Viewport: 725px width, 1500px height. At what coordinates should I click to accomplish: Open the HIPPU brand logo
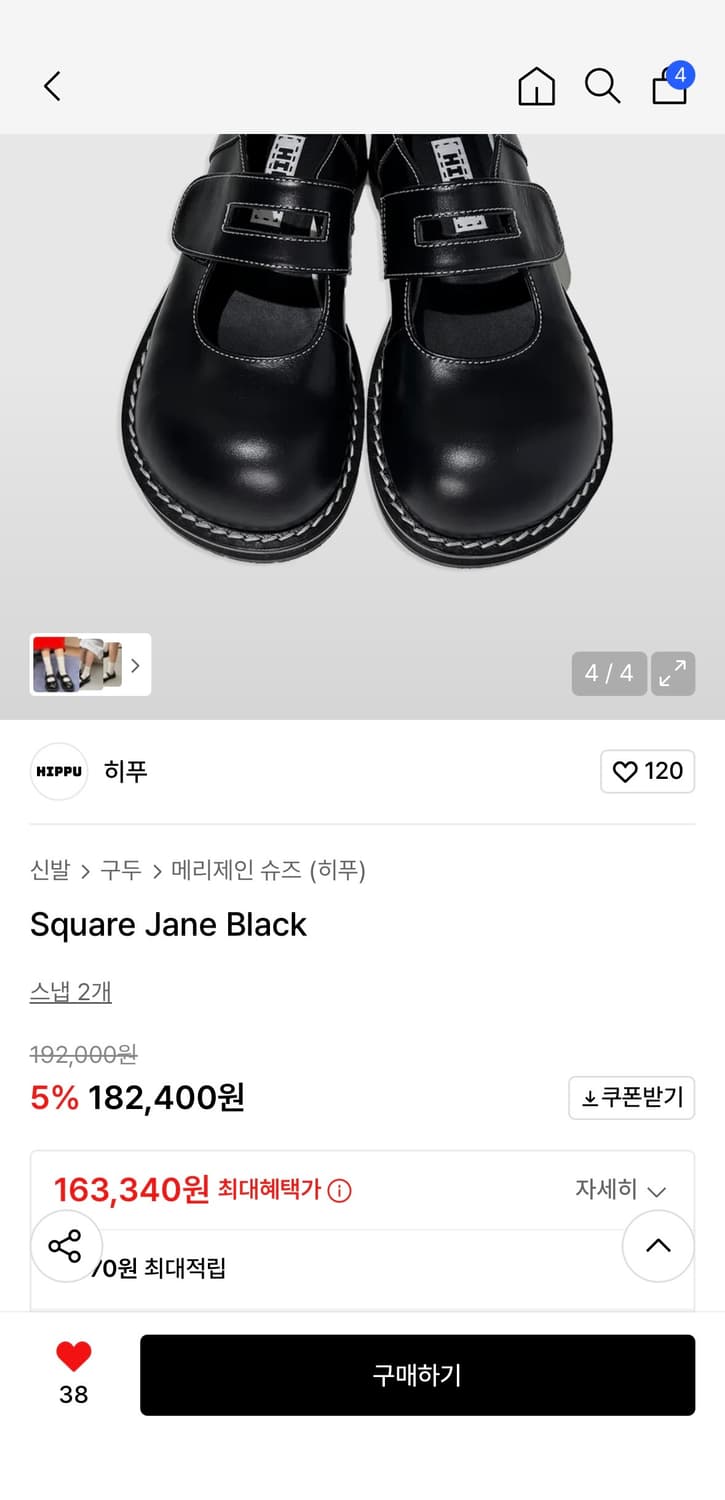click(x=58, y=771)
